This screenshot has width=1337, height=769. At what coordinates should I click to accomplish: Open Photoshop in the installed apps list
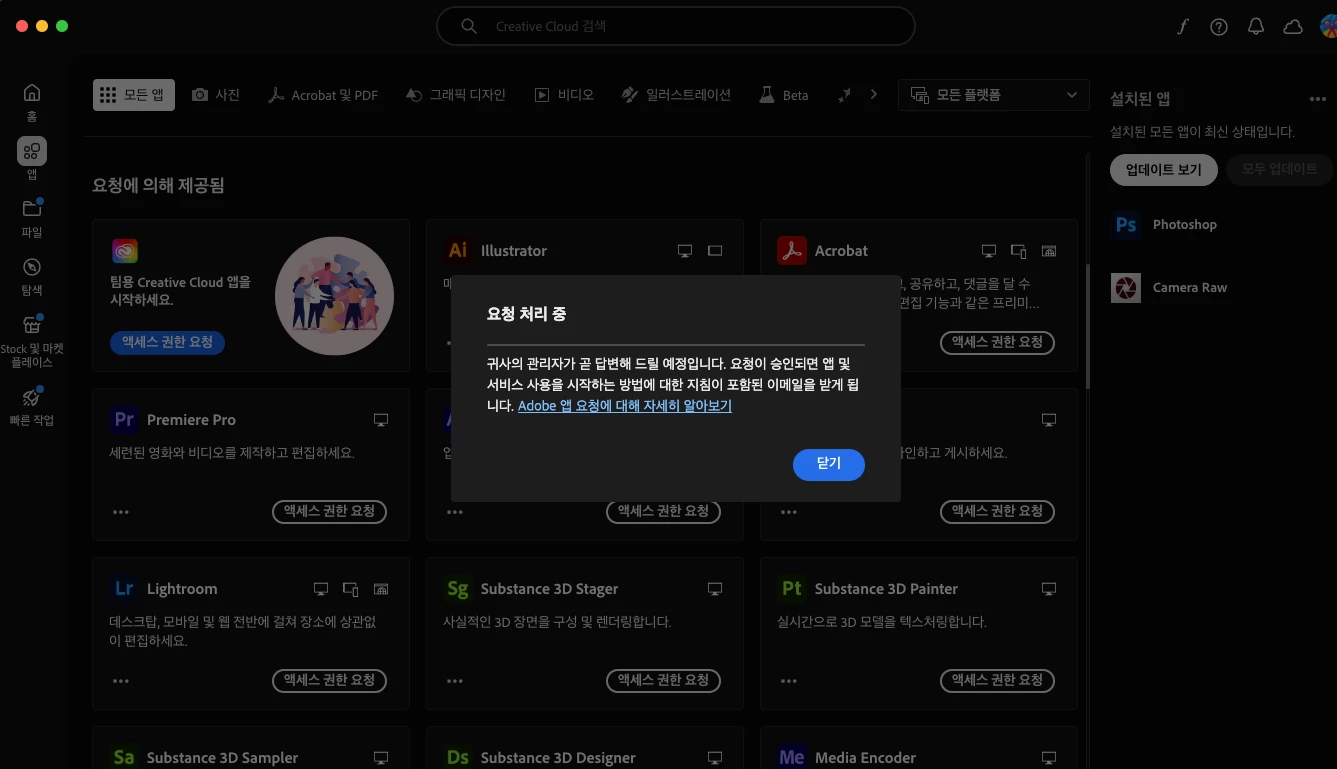[1184, 225]
